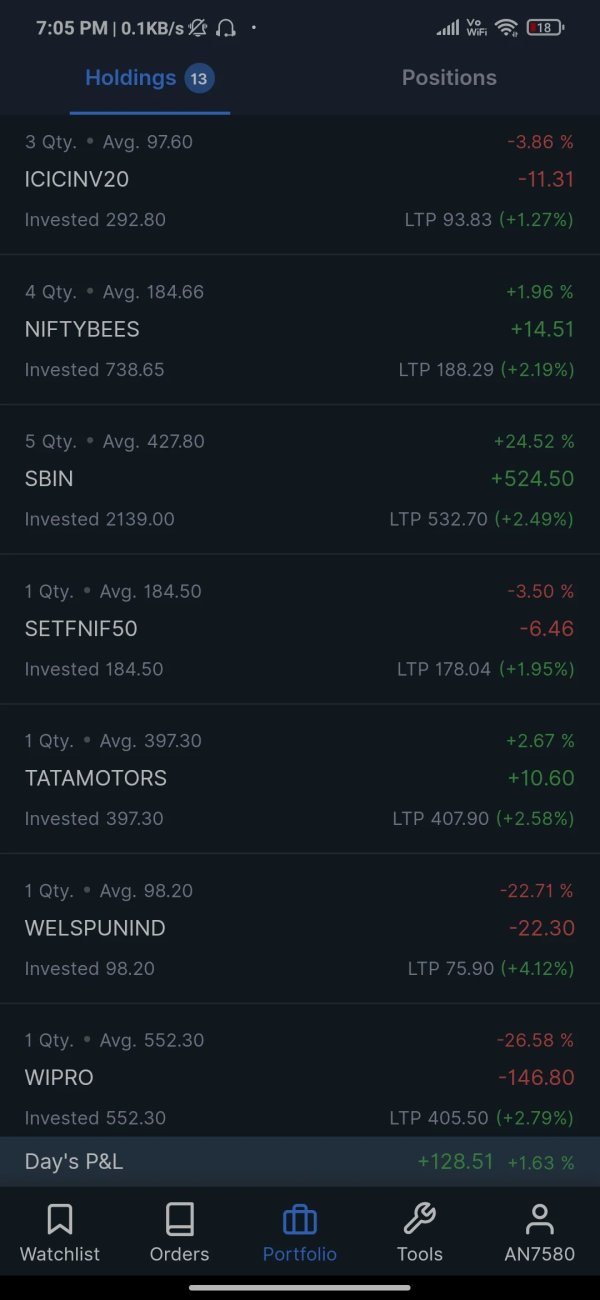Open the Orders tab
The height and width of the screenshot is (1300, 600).
point(180,1233)
